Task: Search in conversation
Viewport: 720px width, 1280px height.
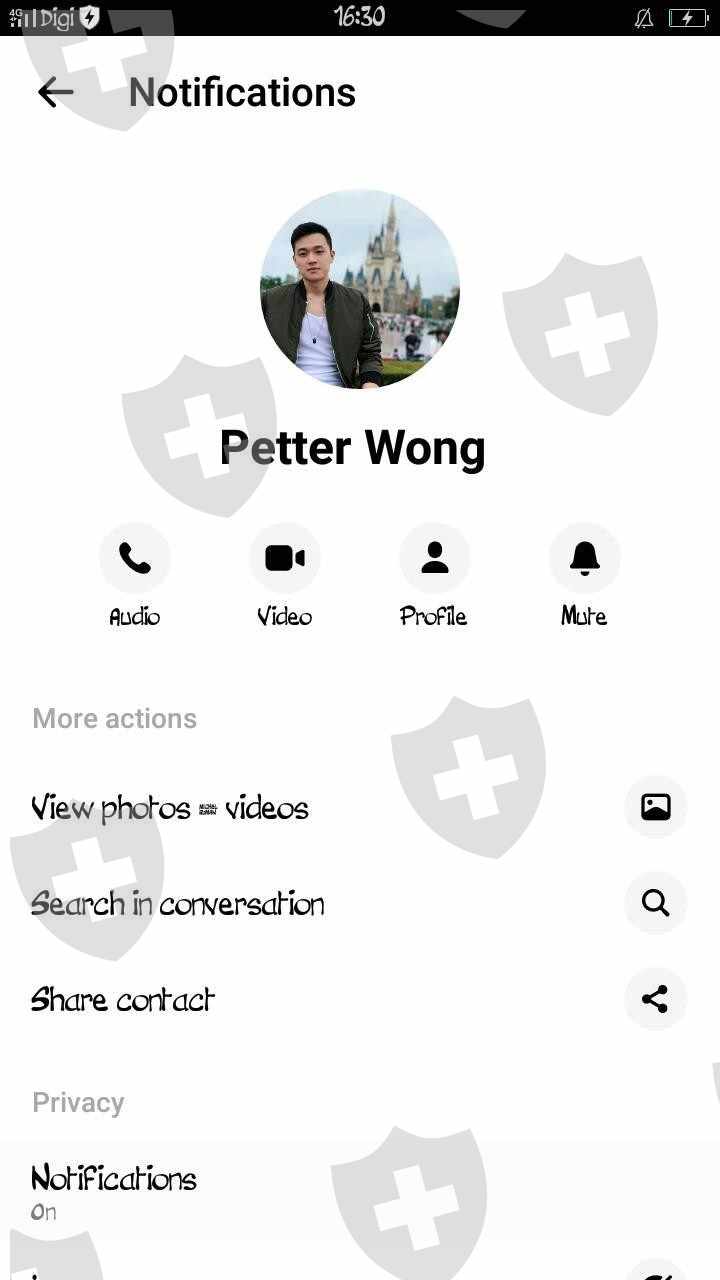Action: (x=178, y=904)
